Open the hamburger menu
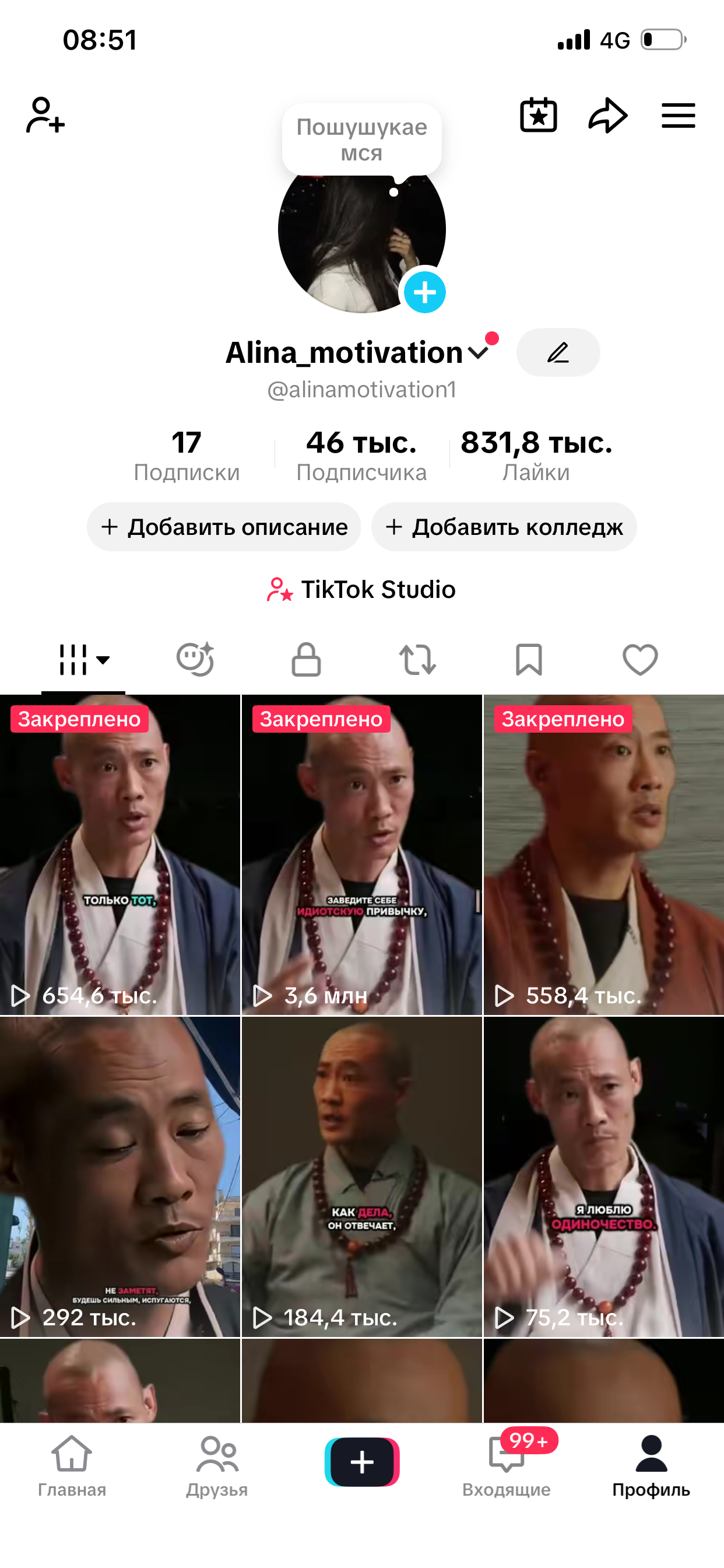This screenshot has height=1568, width=724. 679,115
